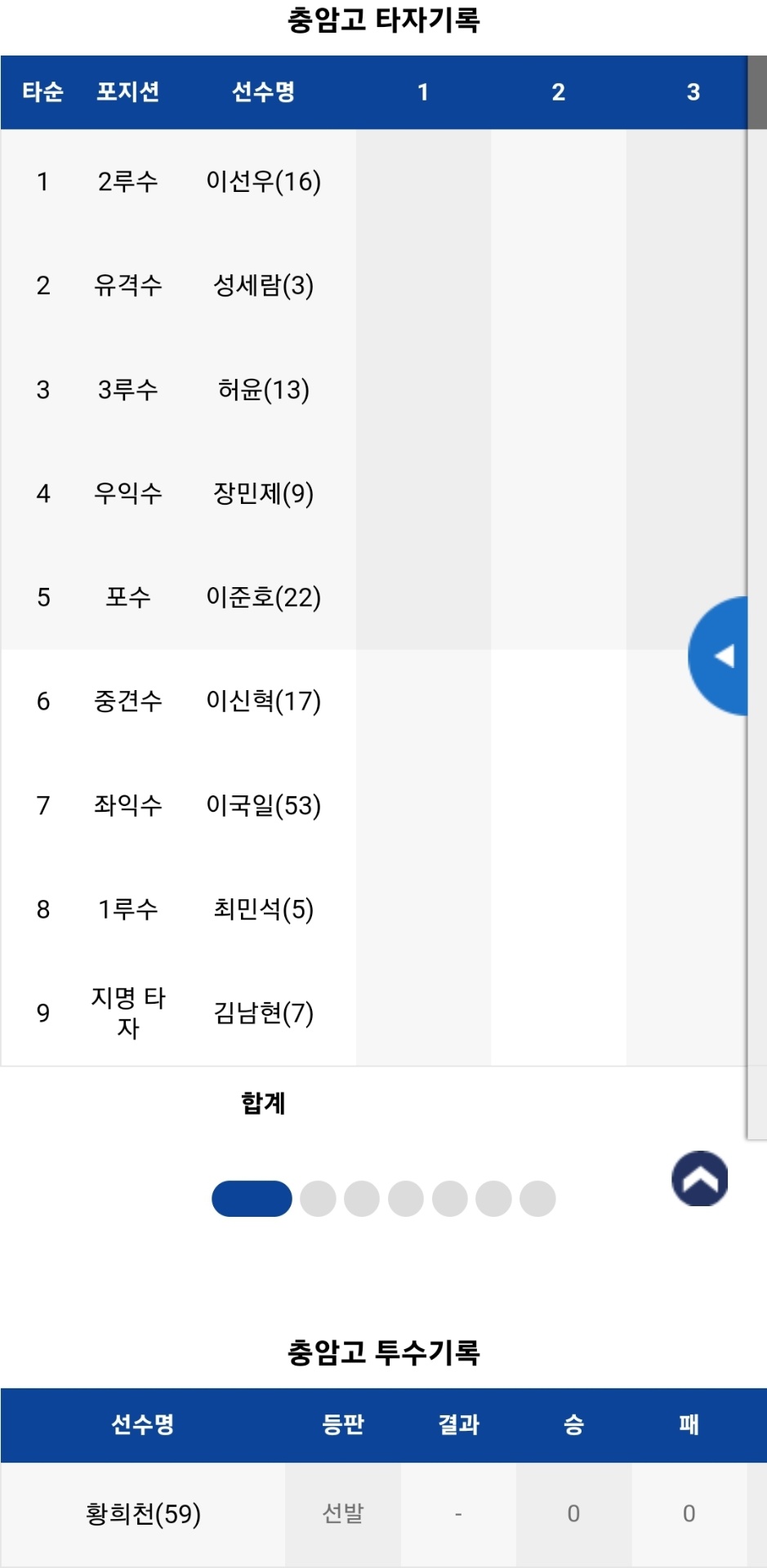Select the sixth page indicator dot
Image resolution: width=767 pixels, height=1568 pixels.
coord(493,1199)
